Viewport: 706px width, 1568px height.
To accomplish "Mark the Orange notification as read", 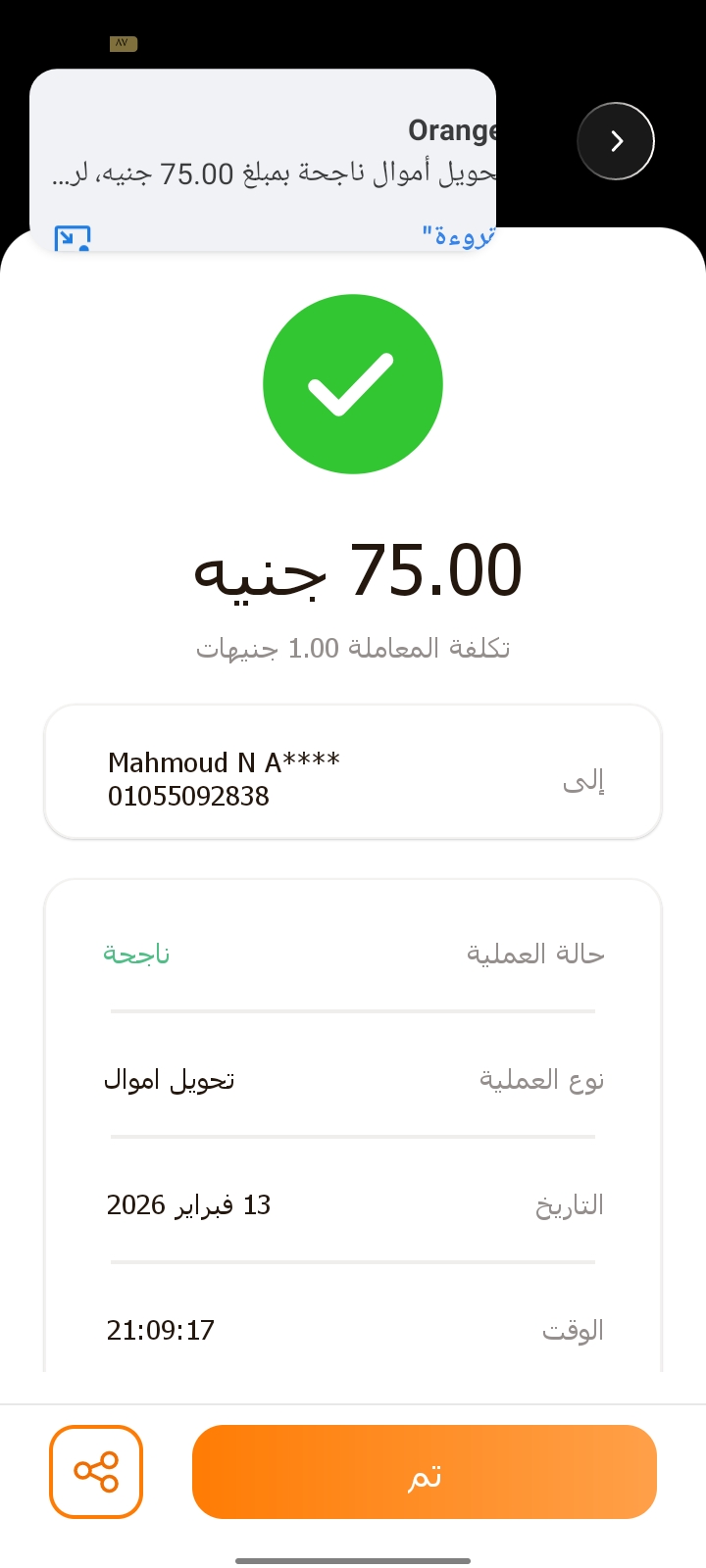I will click(459, 236).
